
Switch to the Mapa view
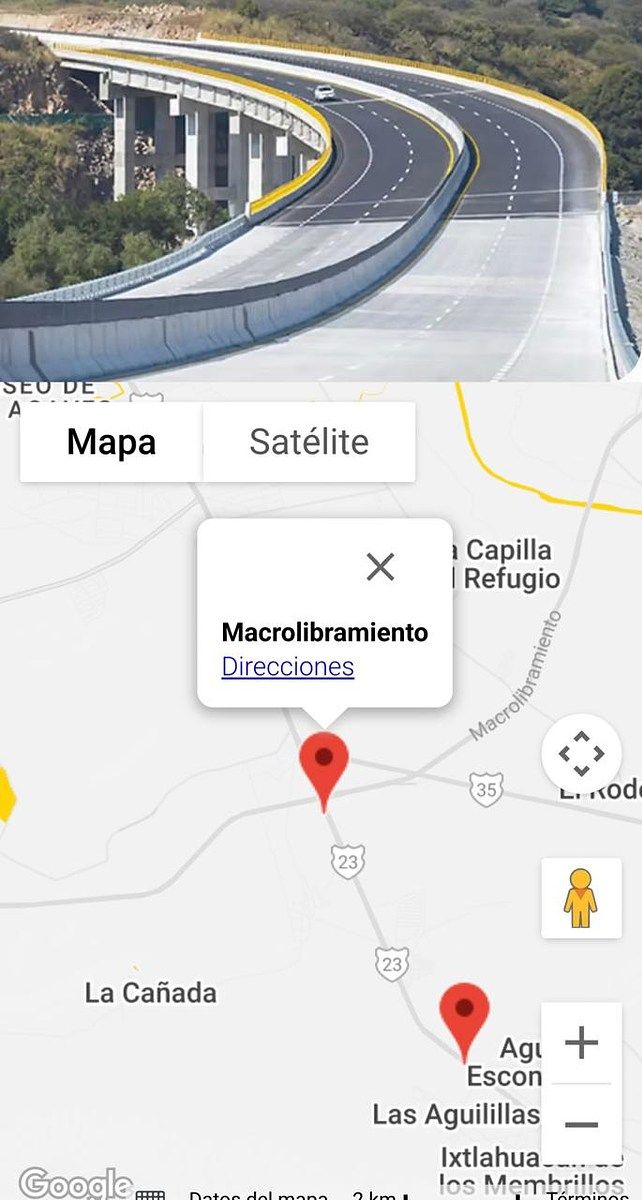[111, 442]
